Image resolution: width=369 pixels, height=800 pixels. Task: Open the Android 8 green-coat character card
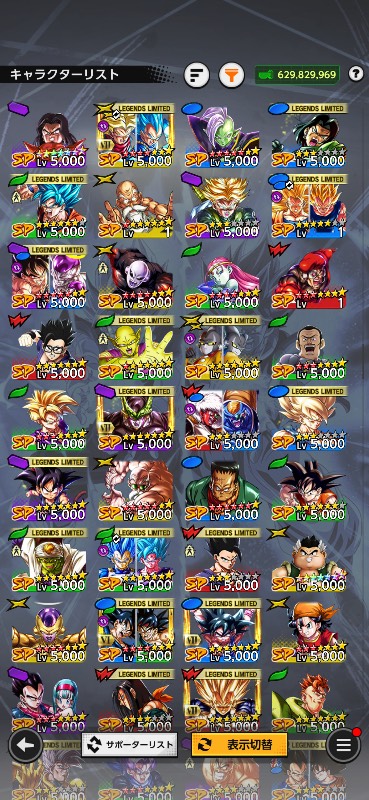click(x=222, y=489)
